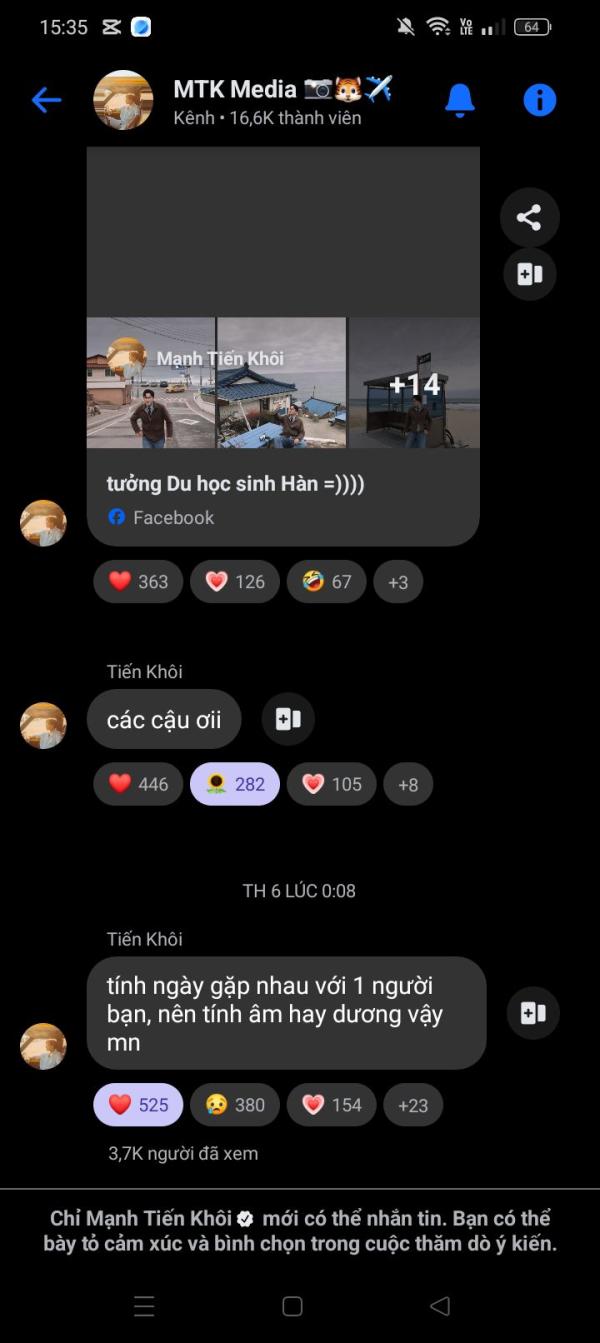
Task: Show the +8 more reactions
Action: pos(408,784)
